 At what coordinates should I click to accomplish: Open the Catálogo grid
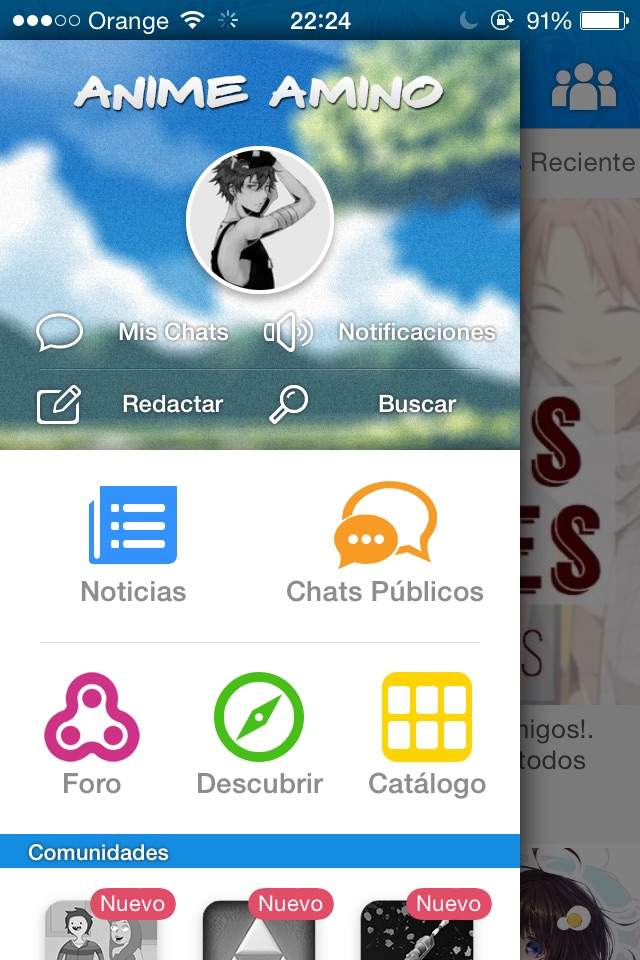coord(427,735)
